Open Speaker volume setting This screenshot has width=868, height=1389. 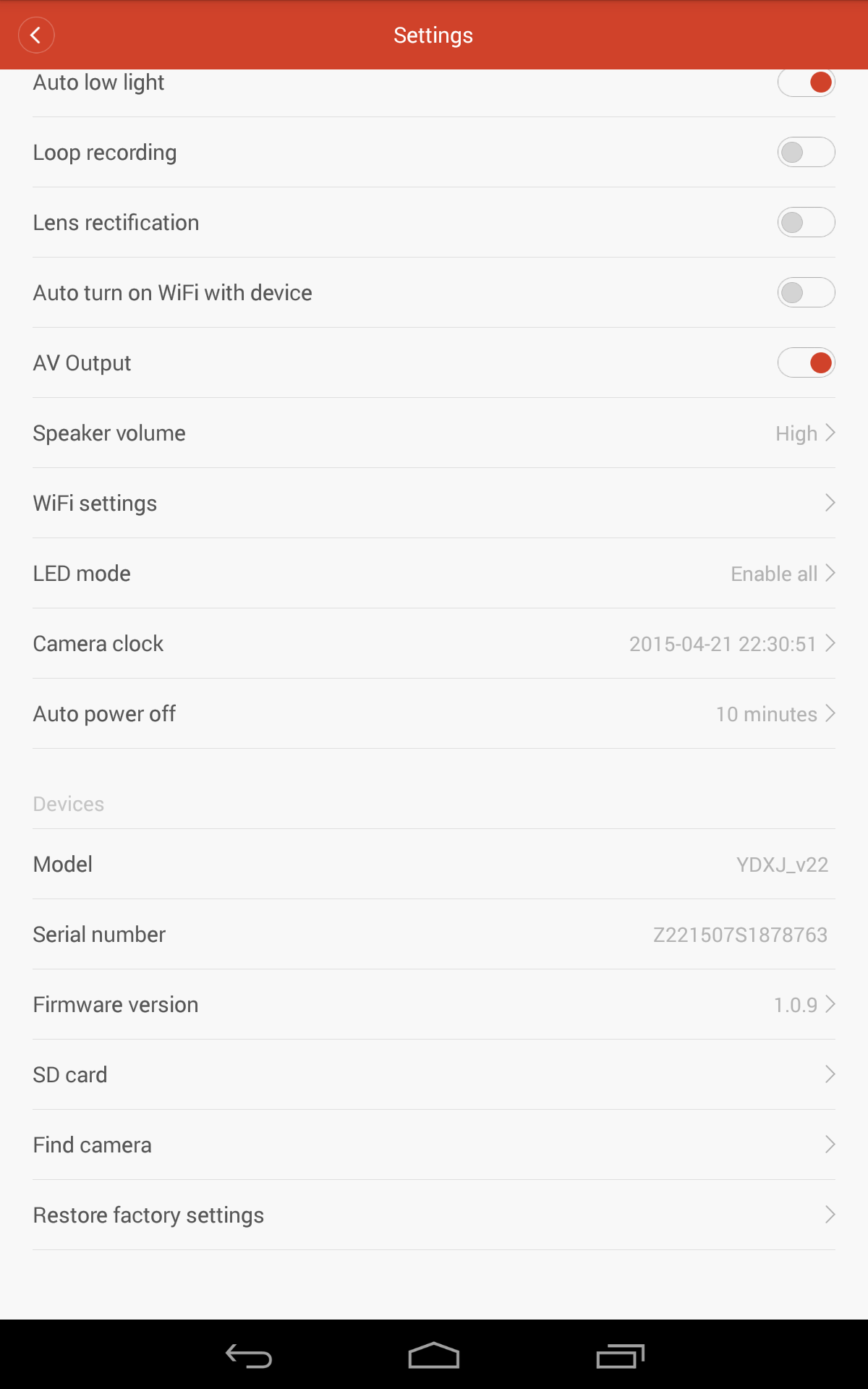click(x=434, y=433)
